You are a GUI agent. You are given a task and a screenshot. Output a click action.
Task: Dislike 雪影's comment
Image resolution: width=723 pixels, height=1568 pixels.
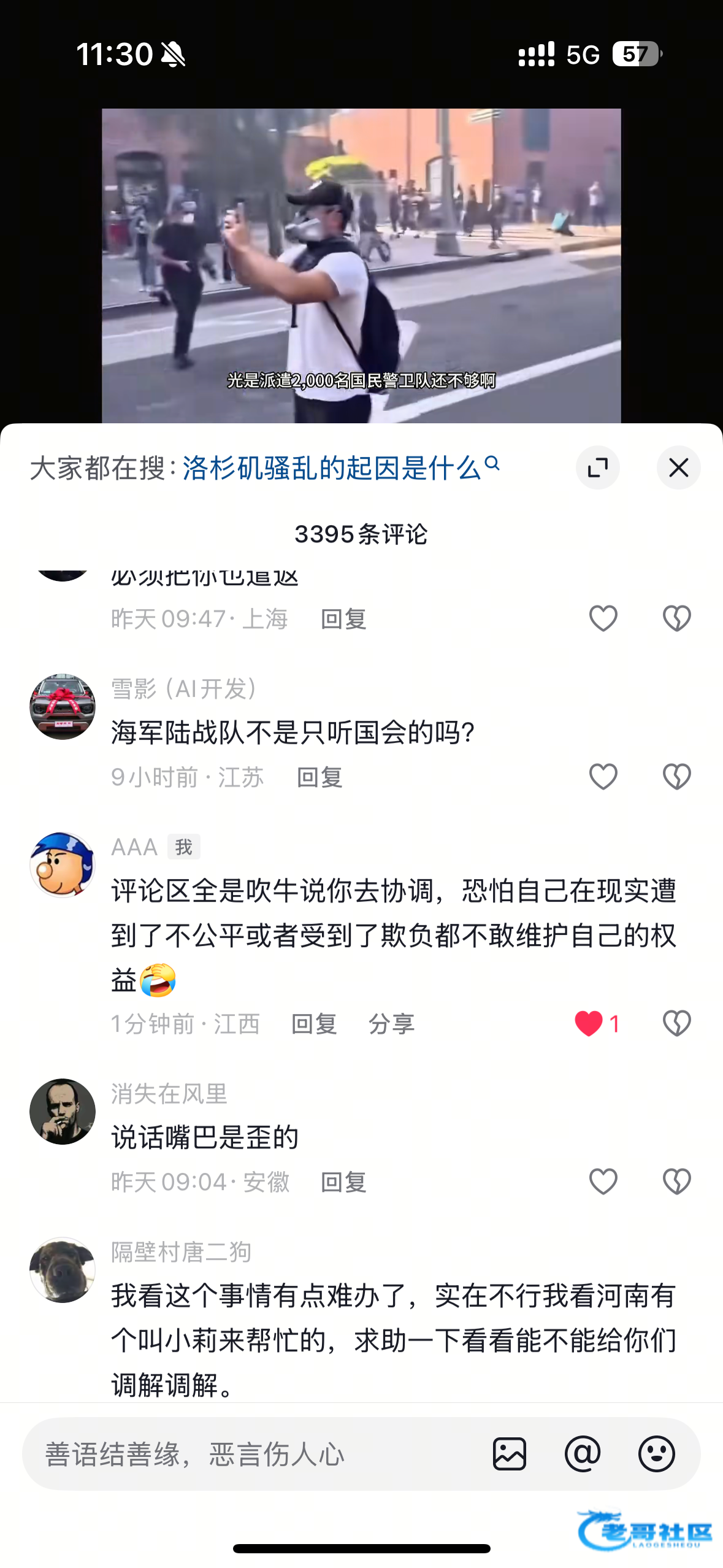(x=676, y=777)
